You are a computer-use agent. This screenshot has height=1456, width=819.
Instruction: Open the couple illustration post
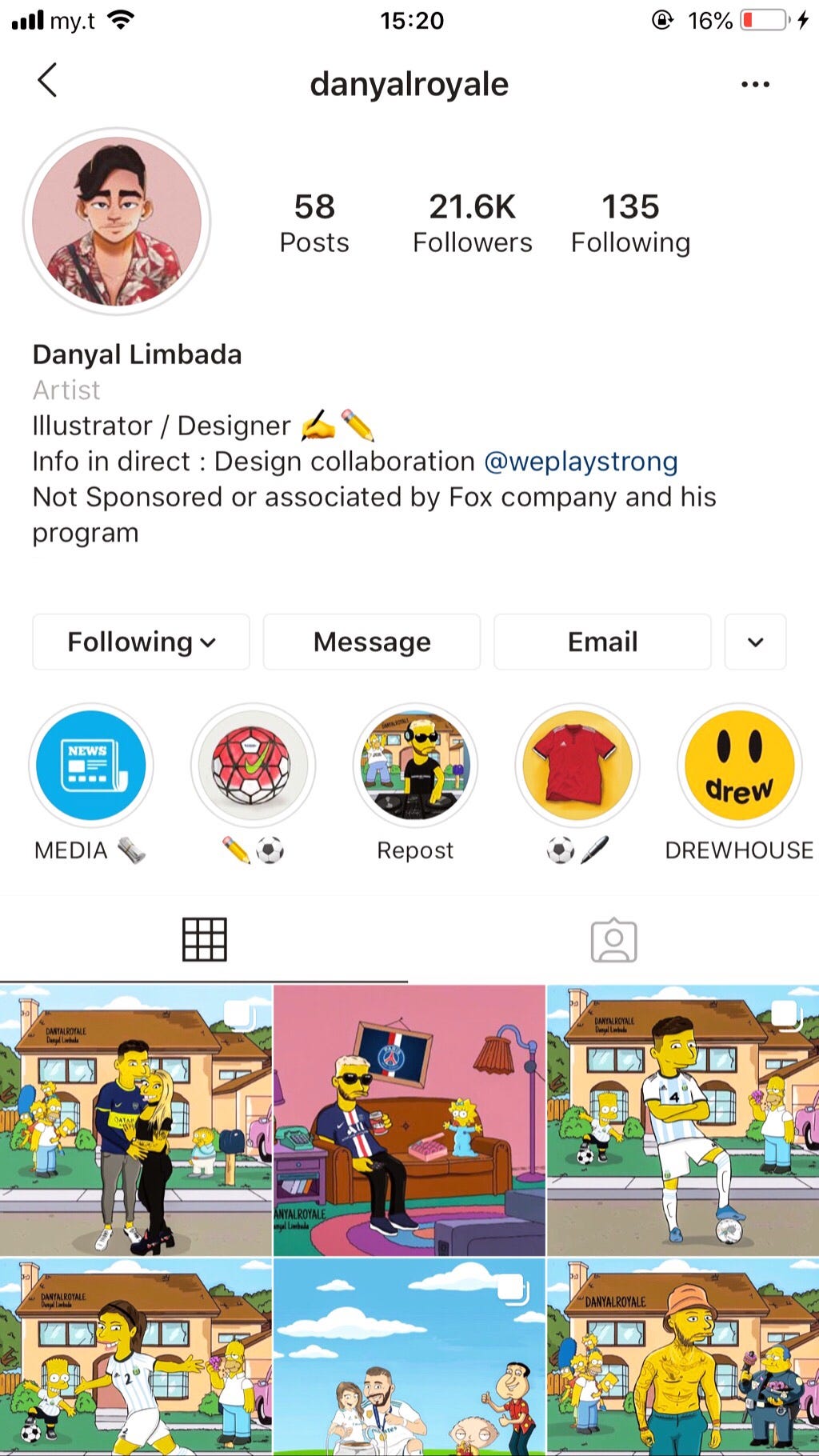coord(136,1120)
